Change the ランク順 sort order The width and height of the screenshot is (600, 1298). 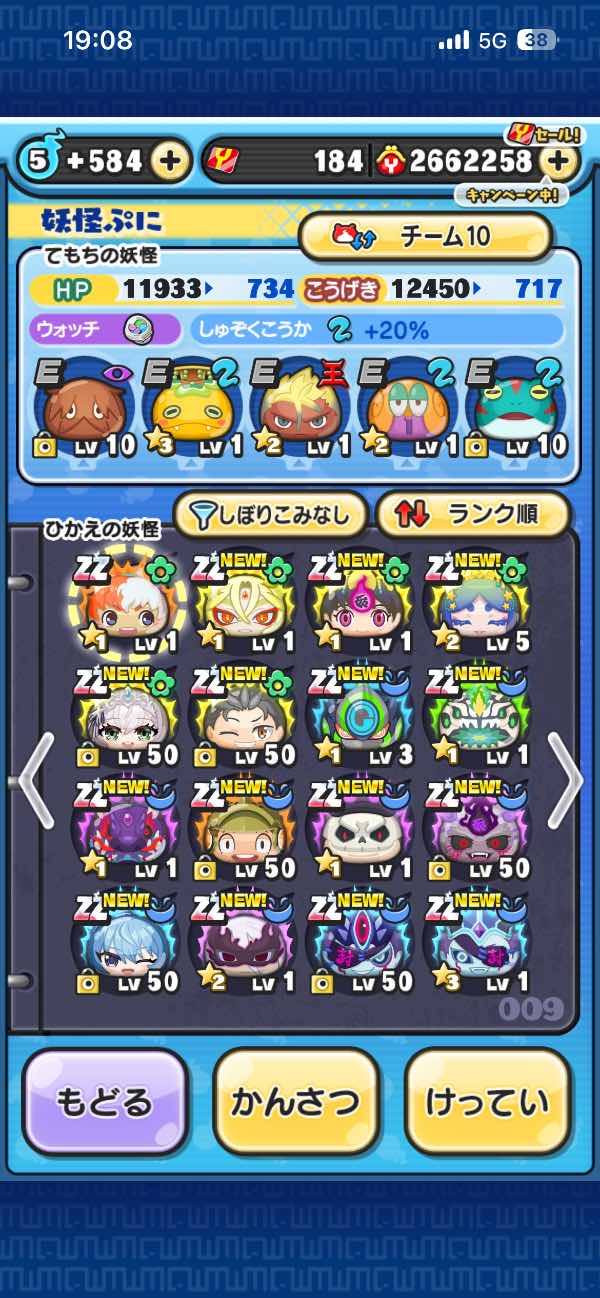point(472,515)
